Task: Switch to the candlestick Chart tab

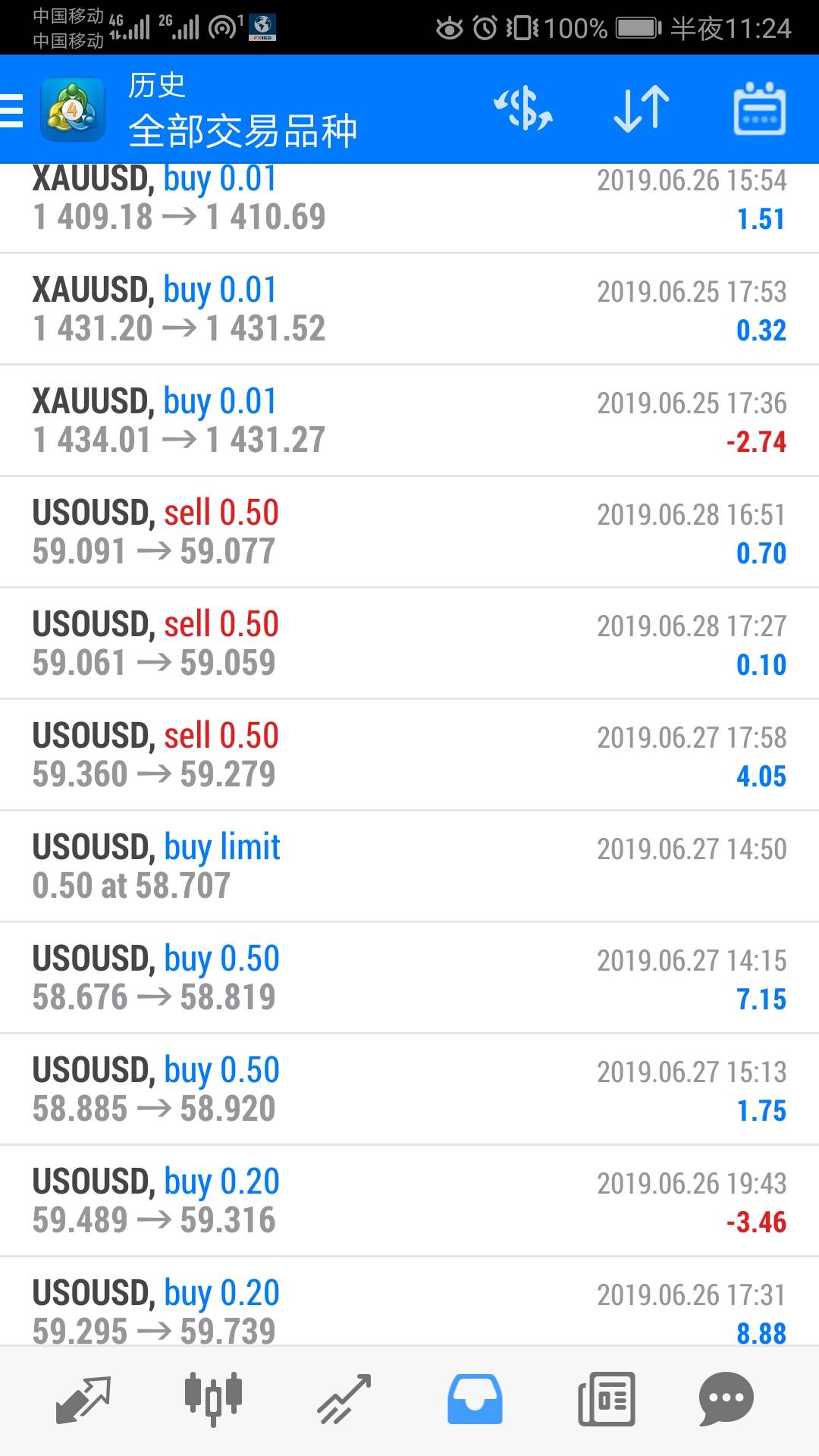Action: click(x=214, y=1399)
